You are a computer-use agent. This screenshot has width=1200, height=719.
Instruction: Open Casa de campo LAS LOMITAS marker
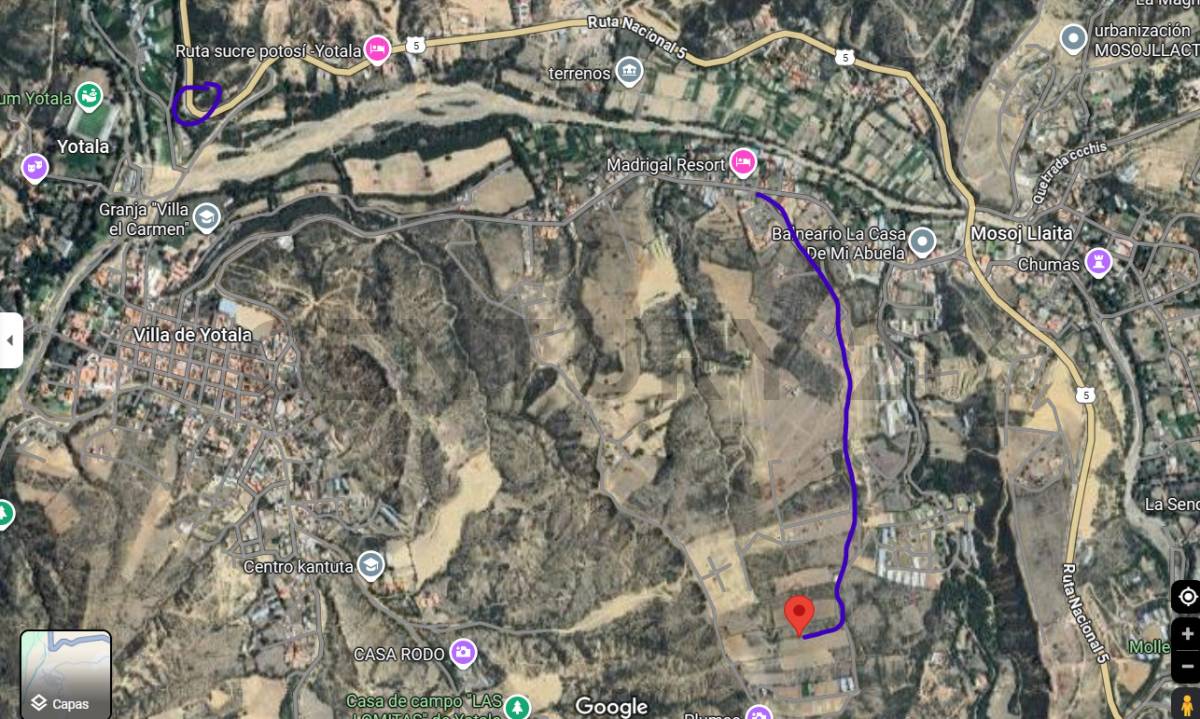[516, 706]
